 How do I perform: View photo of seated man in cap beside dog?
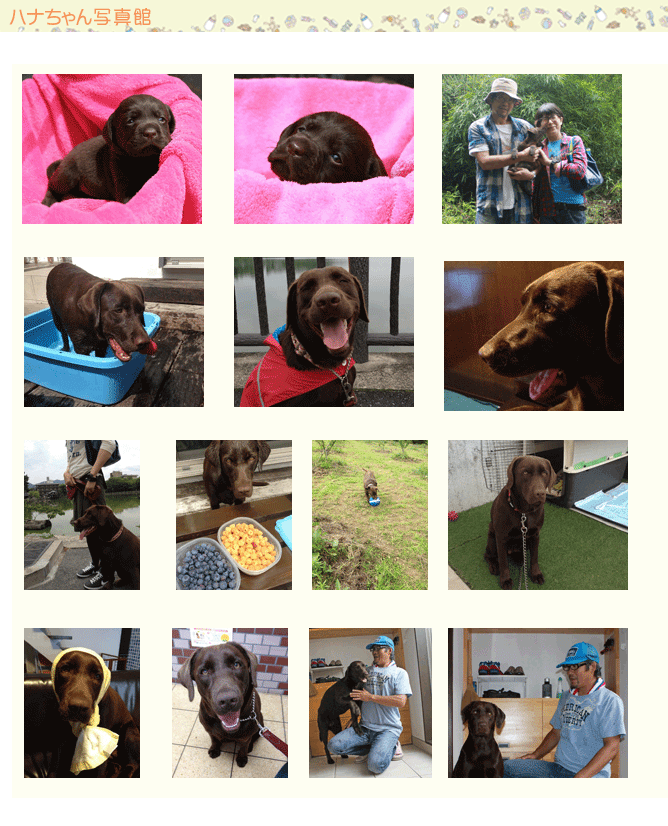[538, 703]
